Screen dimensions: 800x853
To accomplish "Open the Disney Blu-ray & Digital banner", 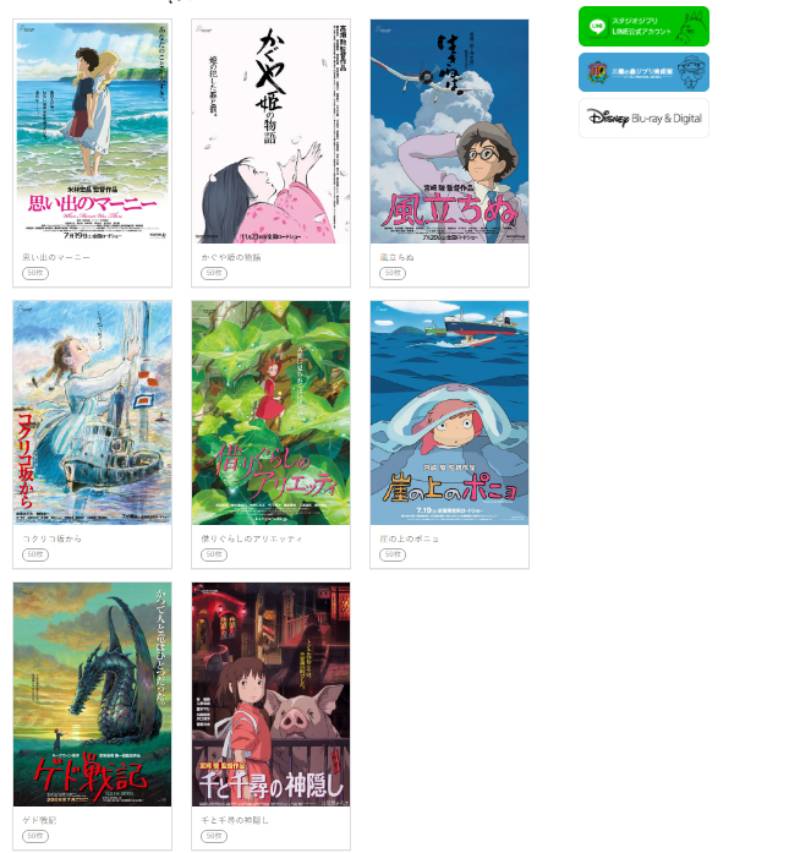I will (x=643, y=117).
